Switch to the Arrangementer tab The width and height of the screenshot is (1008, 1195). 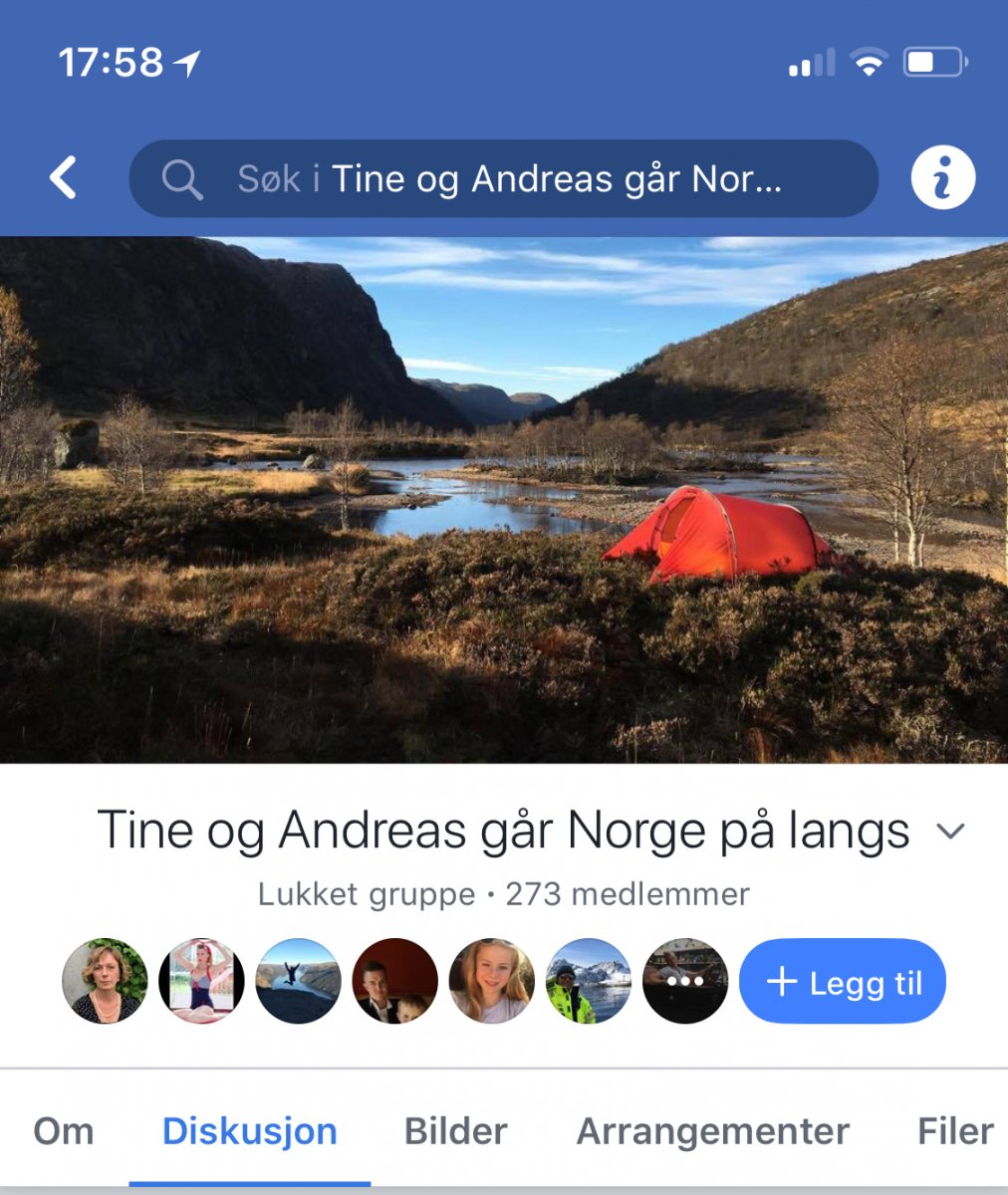(712, 1131)
